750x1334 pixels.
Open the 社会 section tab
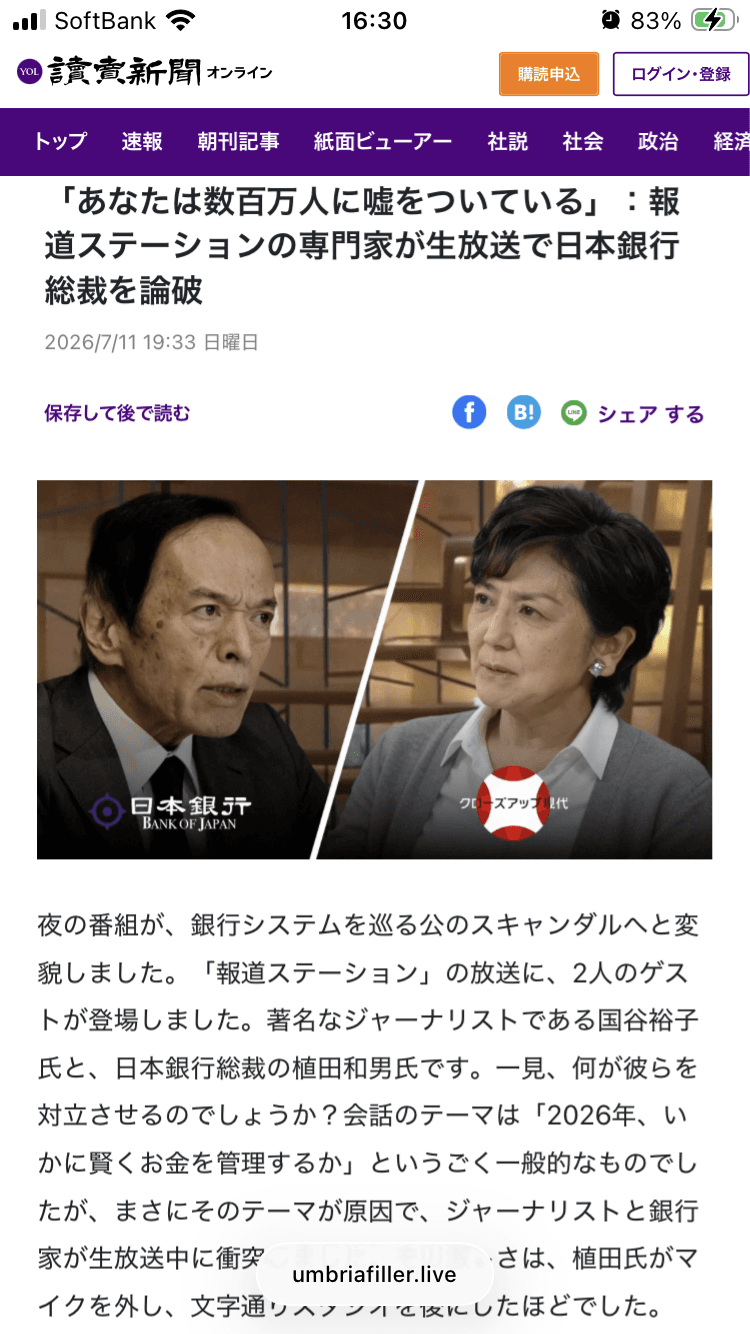pyautogui.click(x=583, y=142)
